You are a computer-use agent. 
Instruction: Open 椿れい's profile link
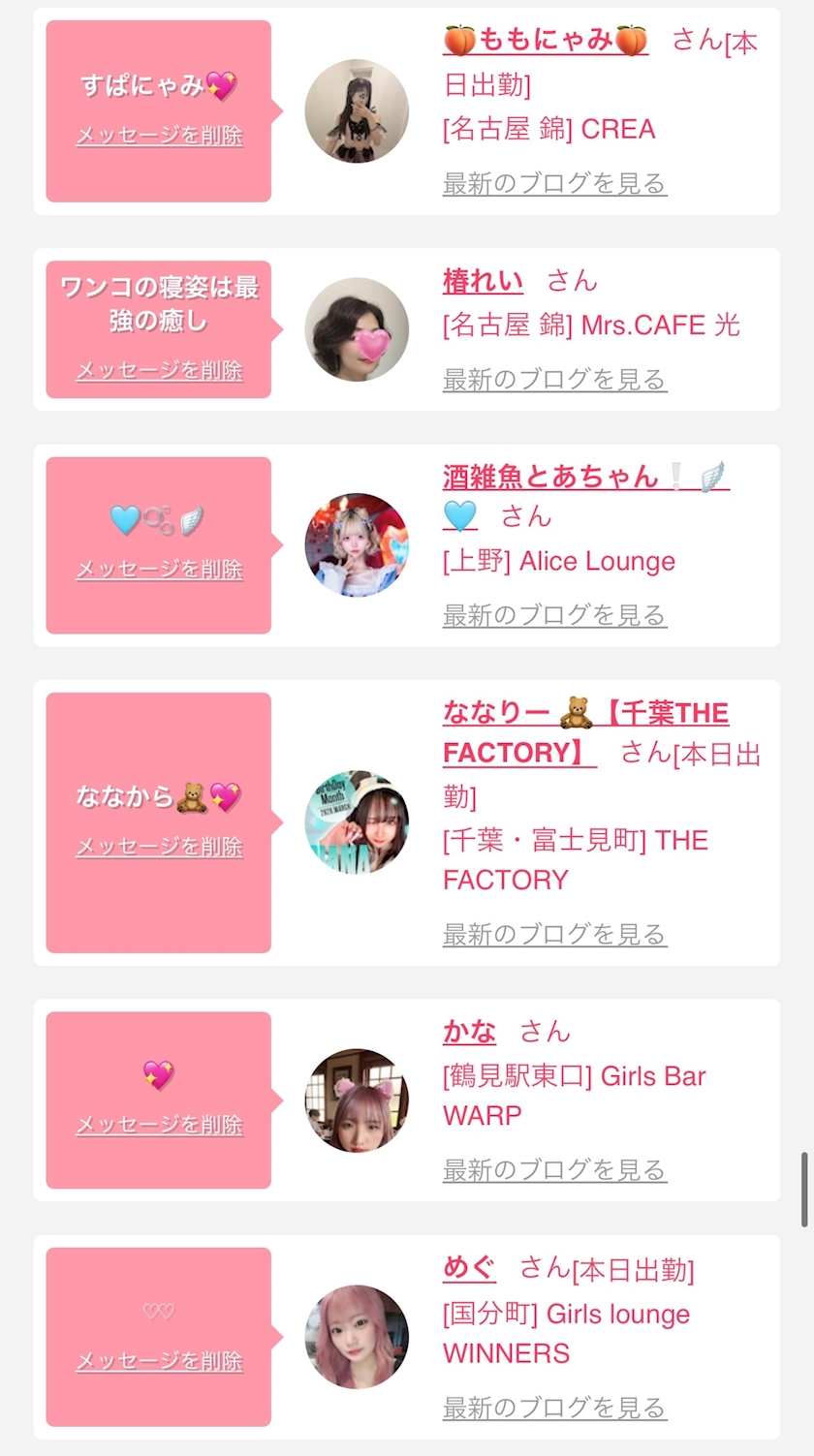tap(483, 281)
